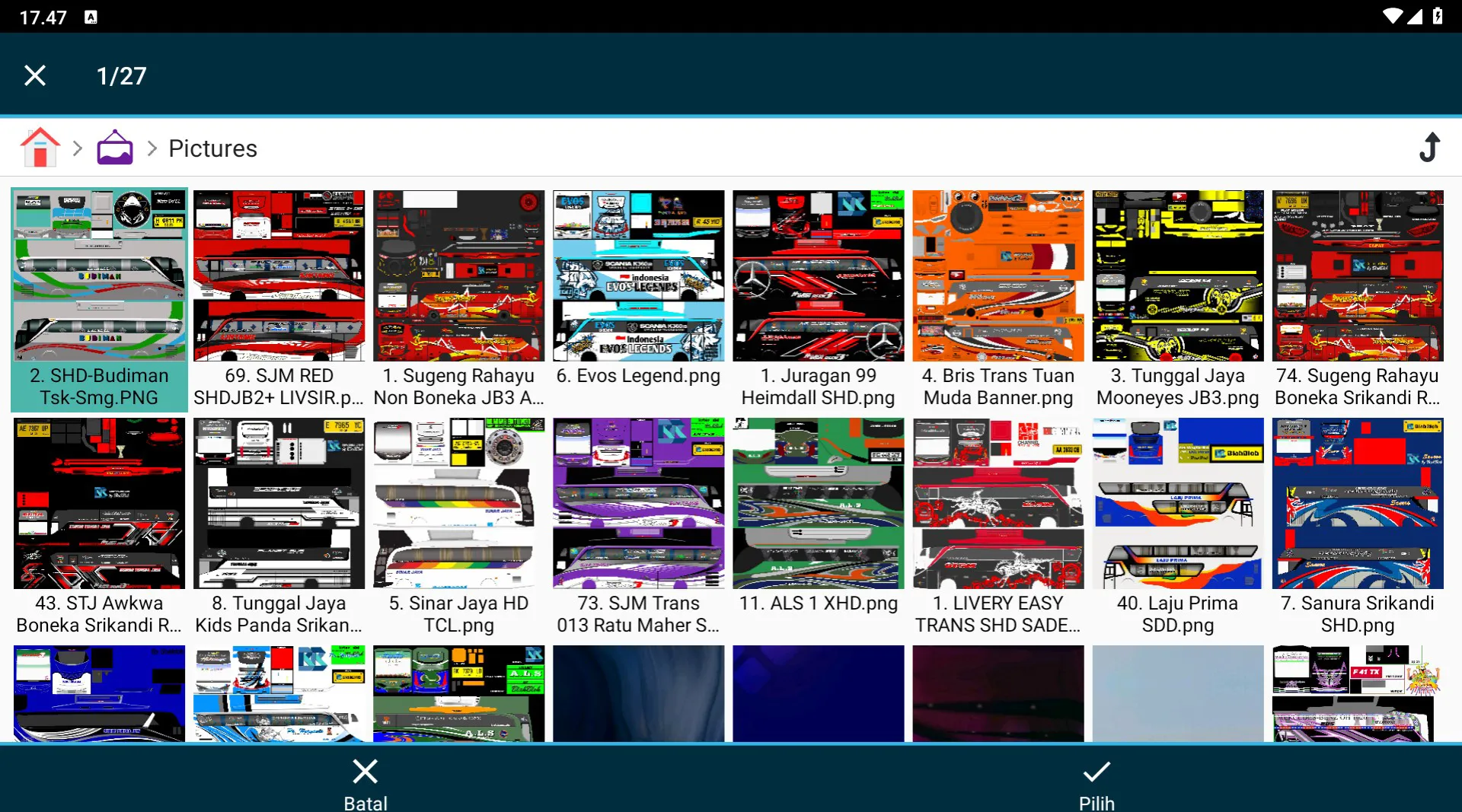Screen dimensions: 1462x812
Task: Select 69. SJM RED SHDJB2+ LIVSIR image
Action: [279, 299]
